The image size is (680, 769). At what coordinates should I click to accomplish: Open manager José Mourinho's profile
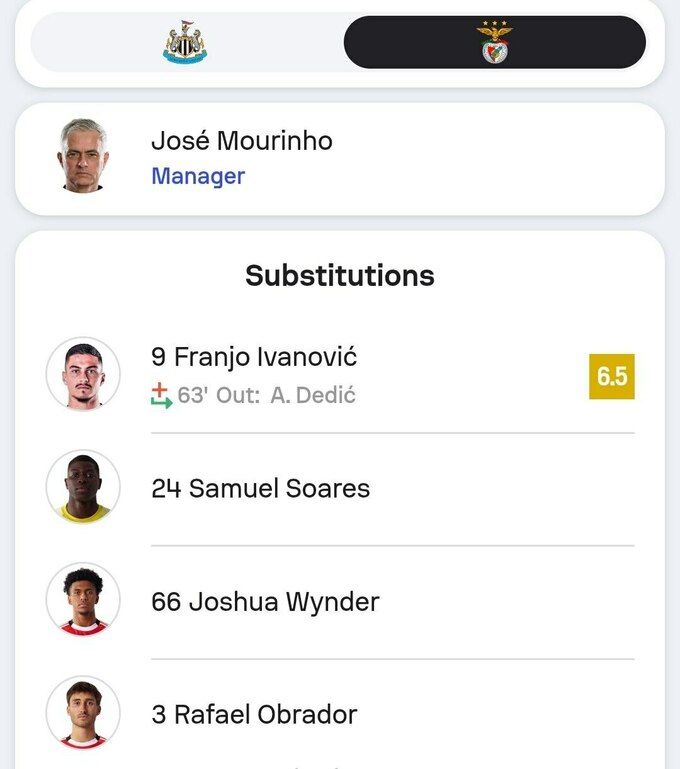click(240, 158)
